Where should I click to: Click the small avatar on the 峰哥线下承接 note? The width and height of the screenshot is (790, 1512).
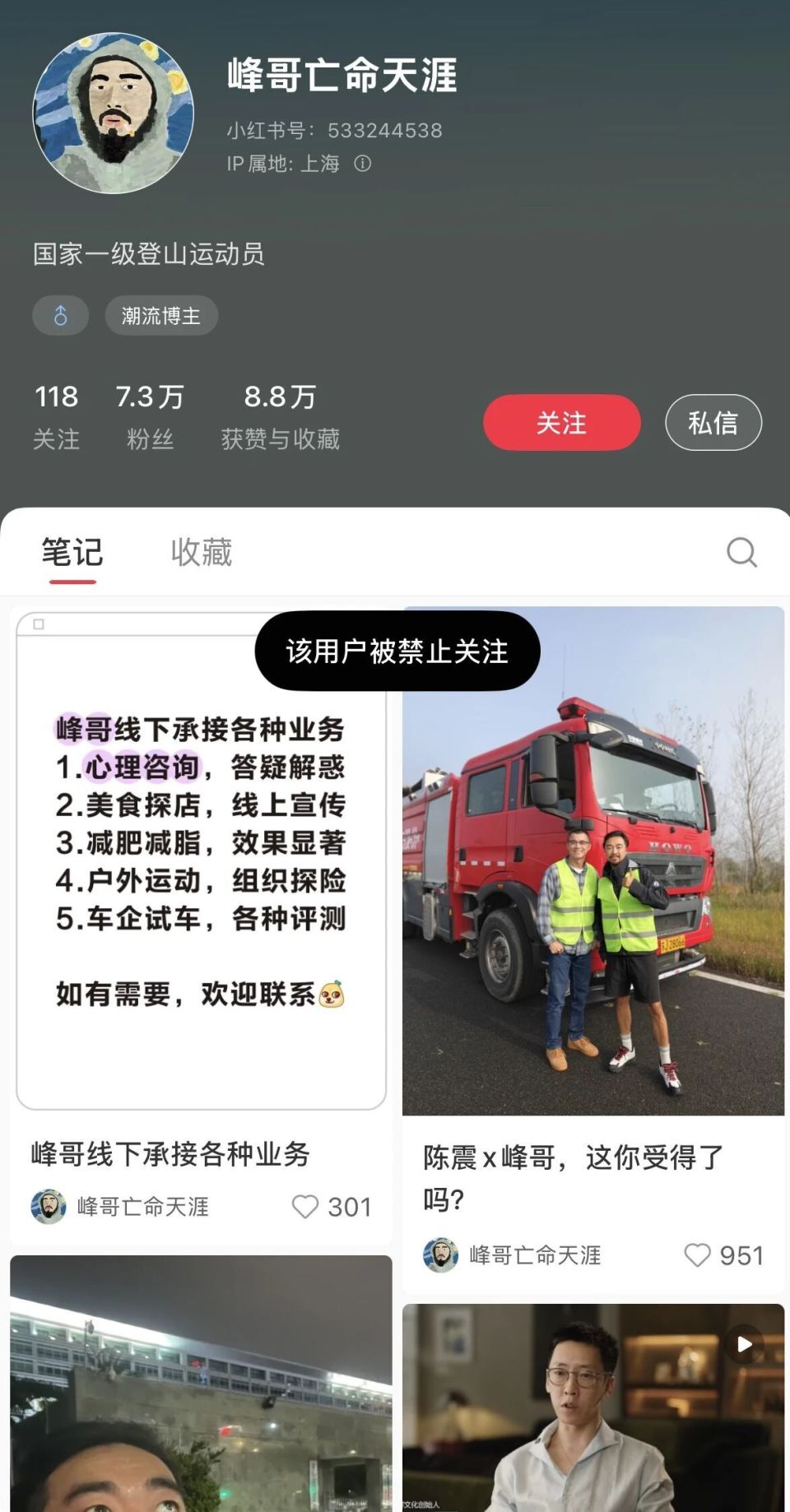click(49, 1208)
